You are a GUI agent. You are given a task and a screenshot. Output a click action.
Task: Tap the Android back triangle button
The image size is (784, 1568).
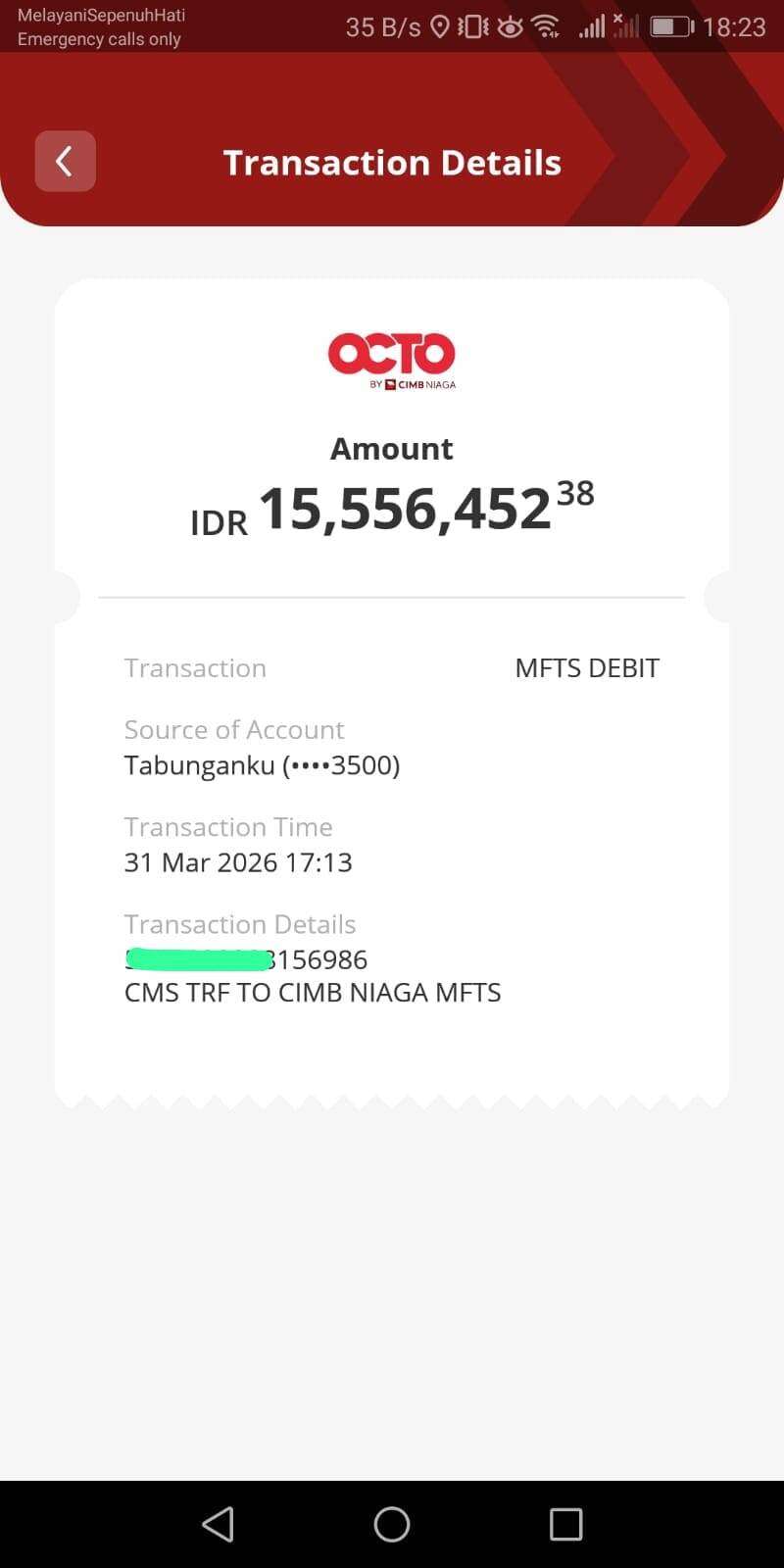click(x=218, y=1524)
